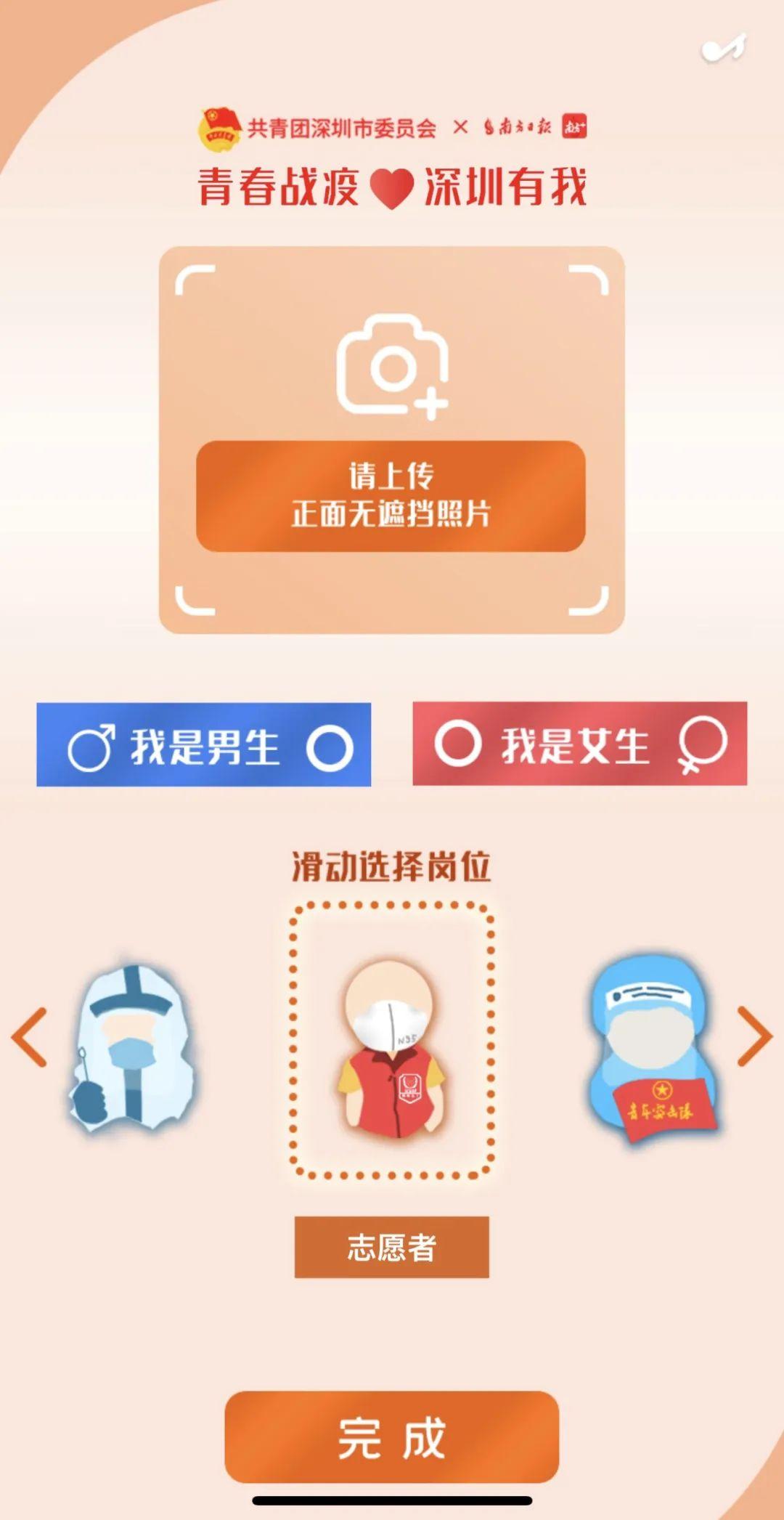Select 我是男生 gender option
784x1520 pixels.
(x=203, y=745)
